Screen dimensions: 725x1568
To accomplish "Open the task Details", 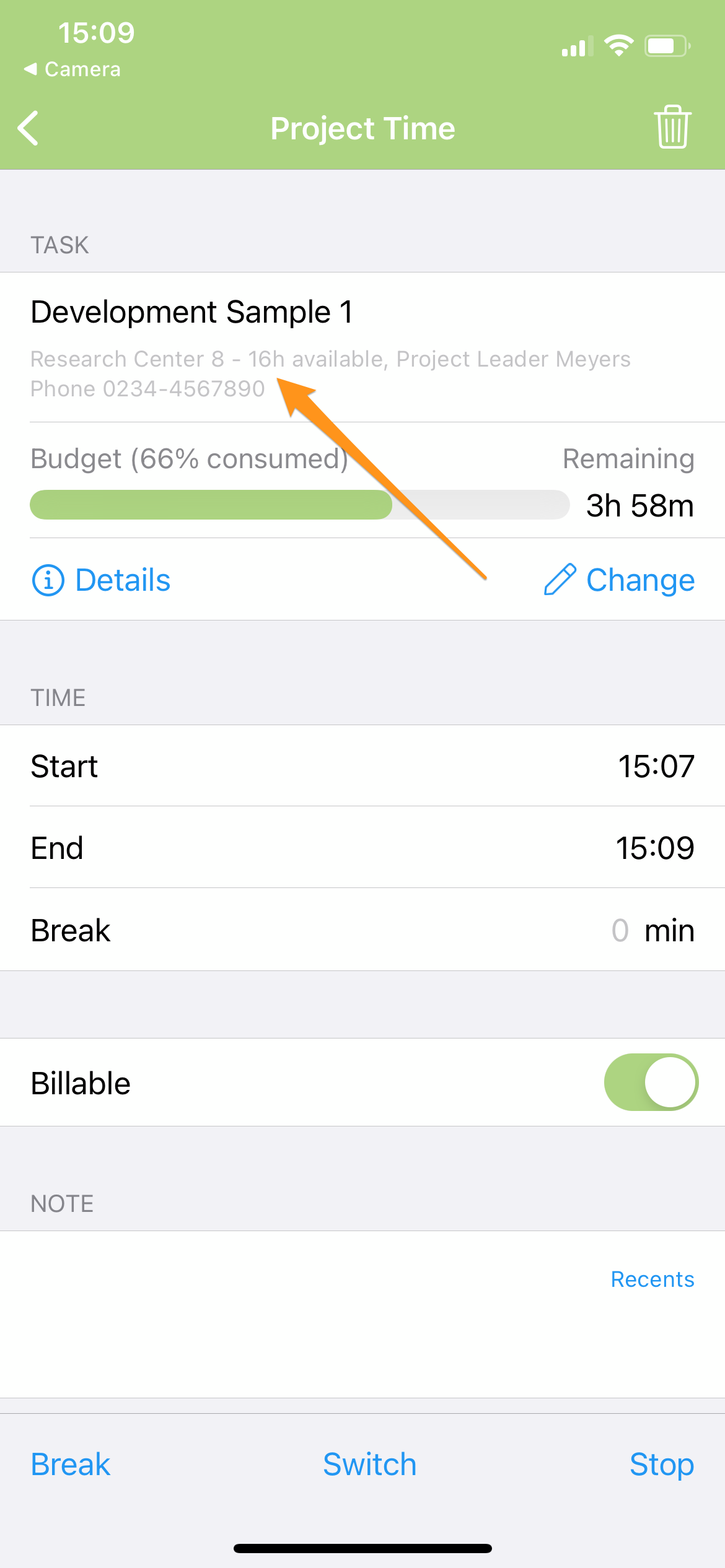I will (x=101, y=580).
